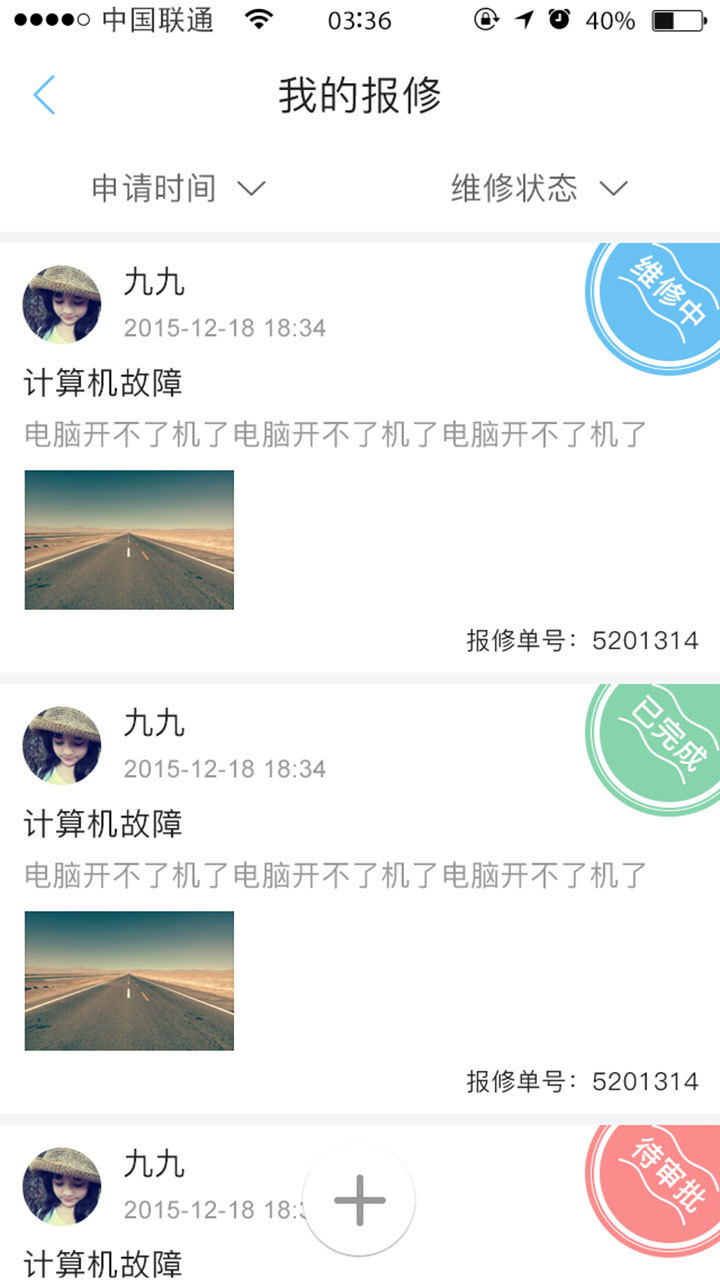Go back from 我的报修 page
Image resolution: width=720 pixels, height=1280 pixels.
click(x=44, y=95)
